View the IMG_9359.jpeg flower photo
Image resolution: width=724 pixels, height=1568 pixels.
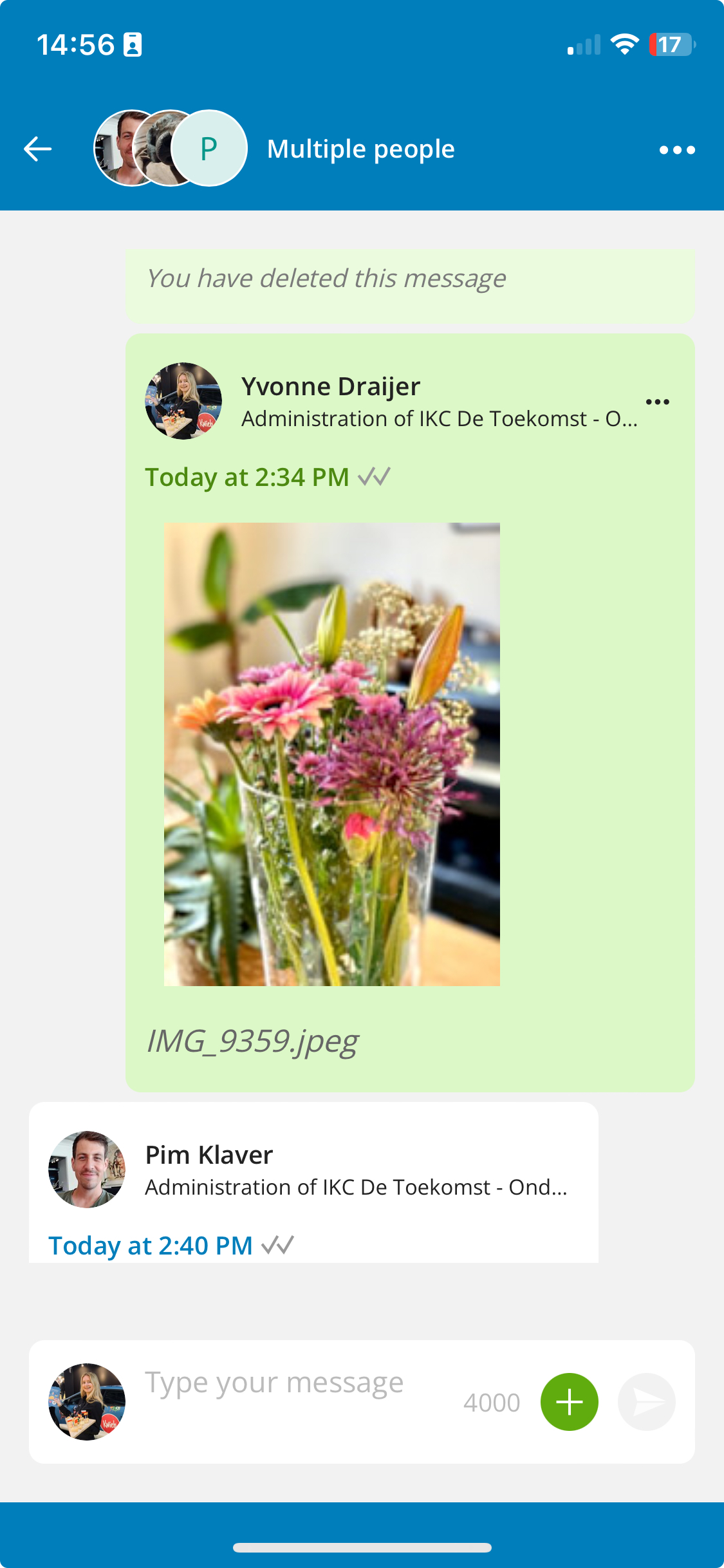click(332, 754)
